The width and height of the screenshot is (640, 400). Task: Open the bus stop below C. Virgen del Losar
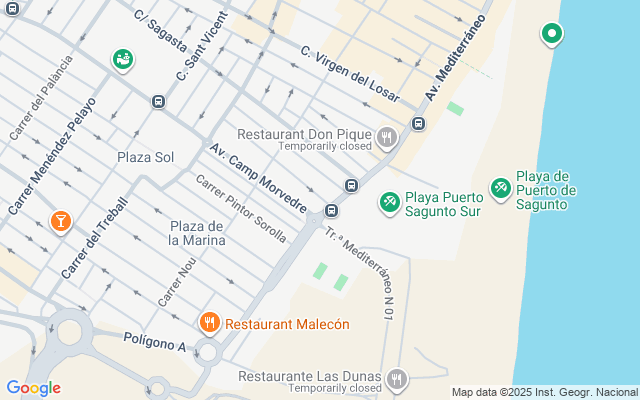(418, 123)
